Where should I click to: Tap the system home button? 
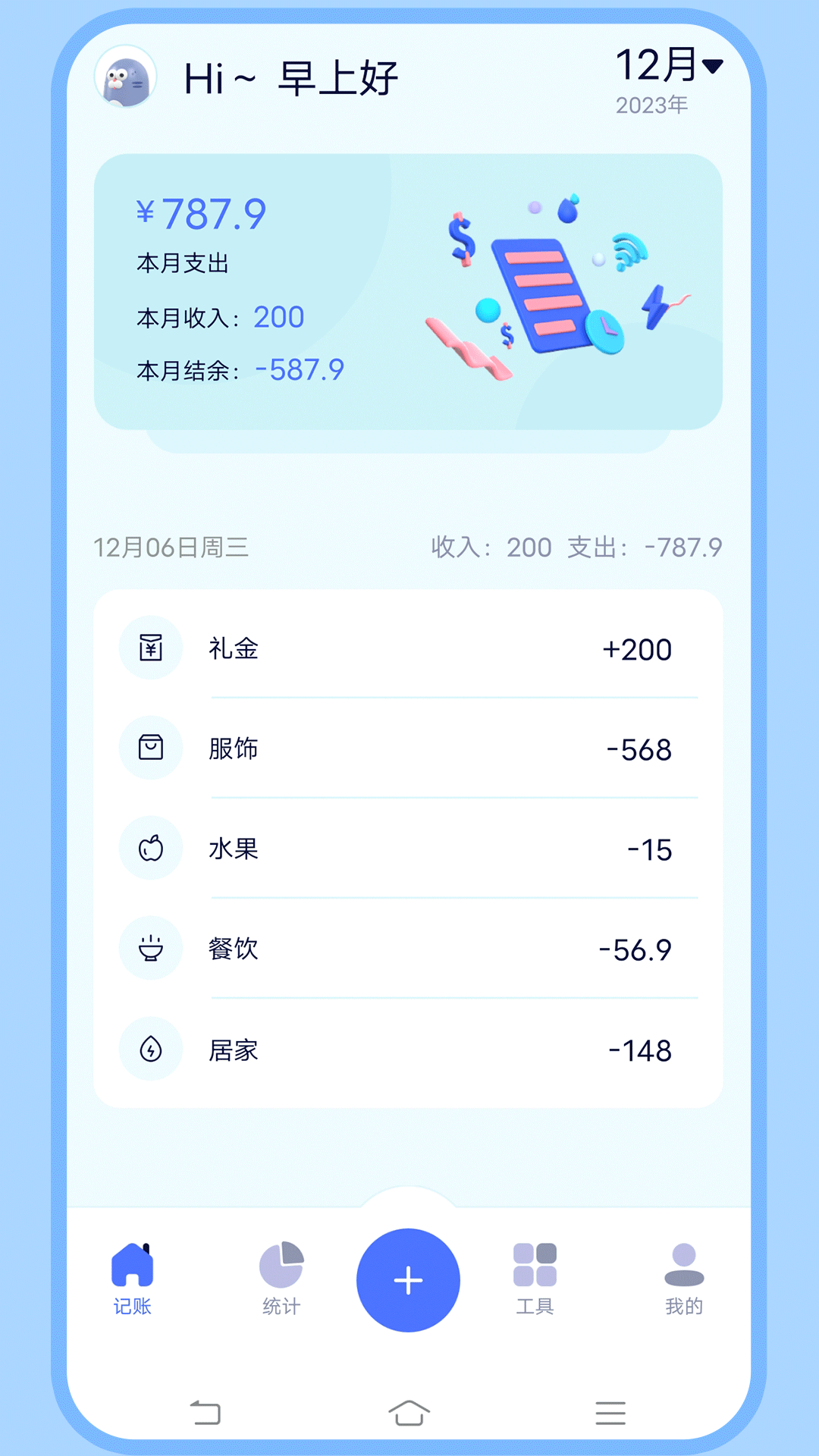[x=409, y=1413]
